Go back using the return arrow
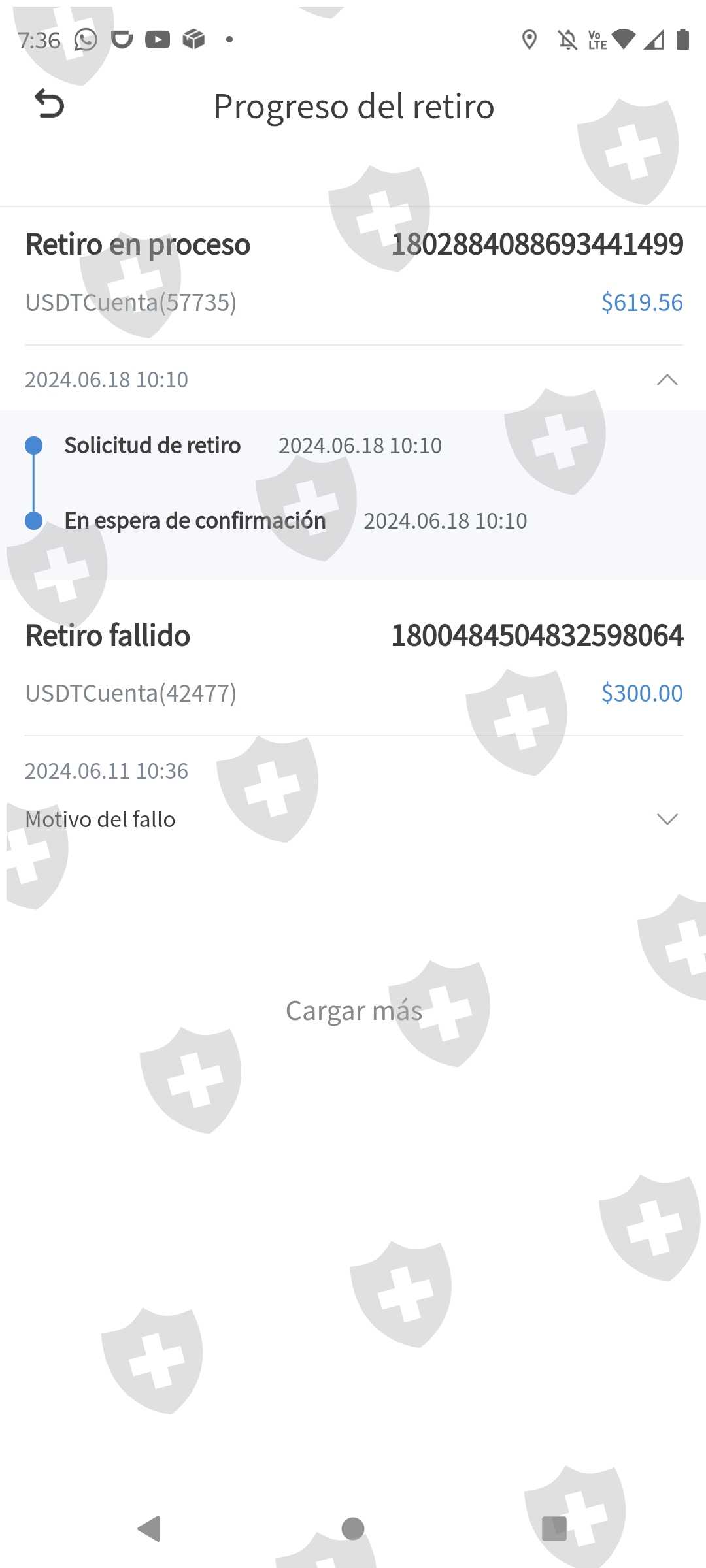The width and height of the screenshot is (706, 1568). pyautogui.click(x=49, y=104)
